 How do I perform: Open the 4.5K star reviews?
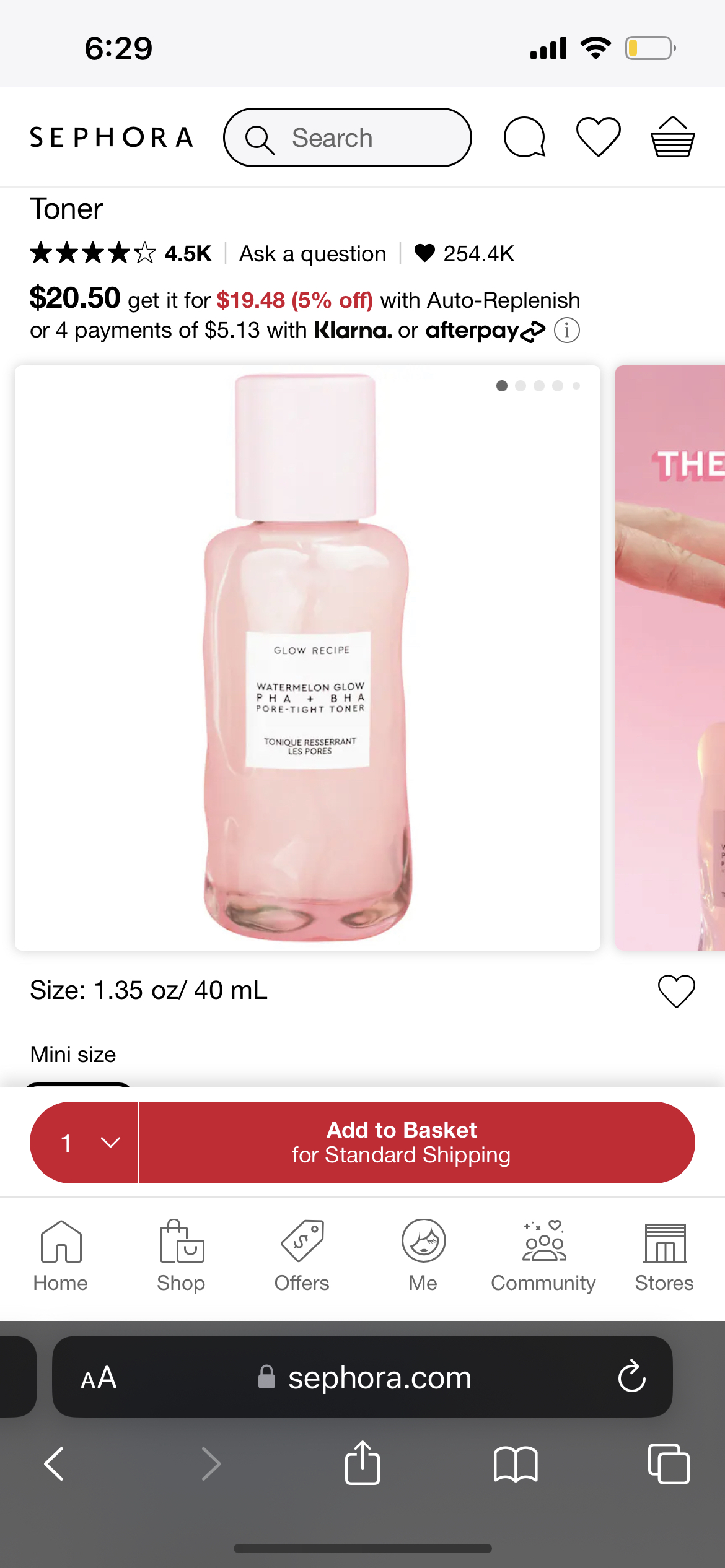[x=121, y=253]
